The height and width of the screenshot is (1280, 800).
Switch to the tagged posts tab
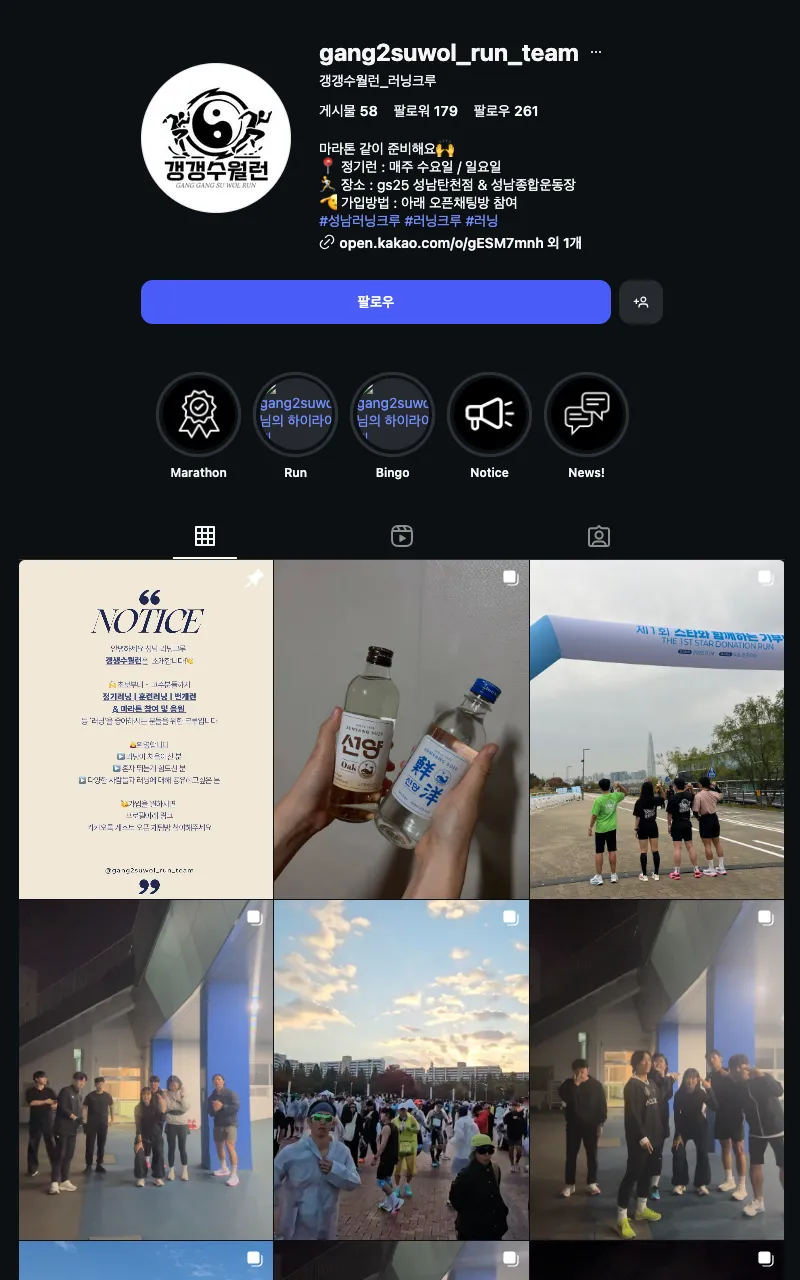(599, 536)
